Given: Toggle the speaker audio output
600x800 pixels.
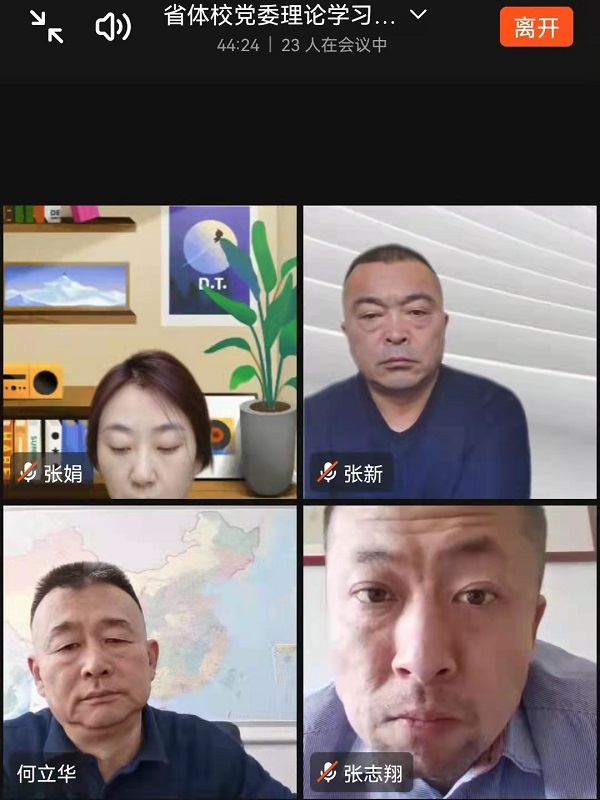Looking at the screenshot, I should pos(112,27).
